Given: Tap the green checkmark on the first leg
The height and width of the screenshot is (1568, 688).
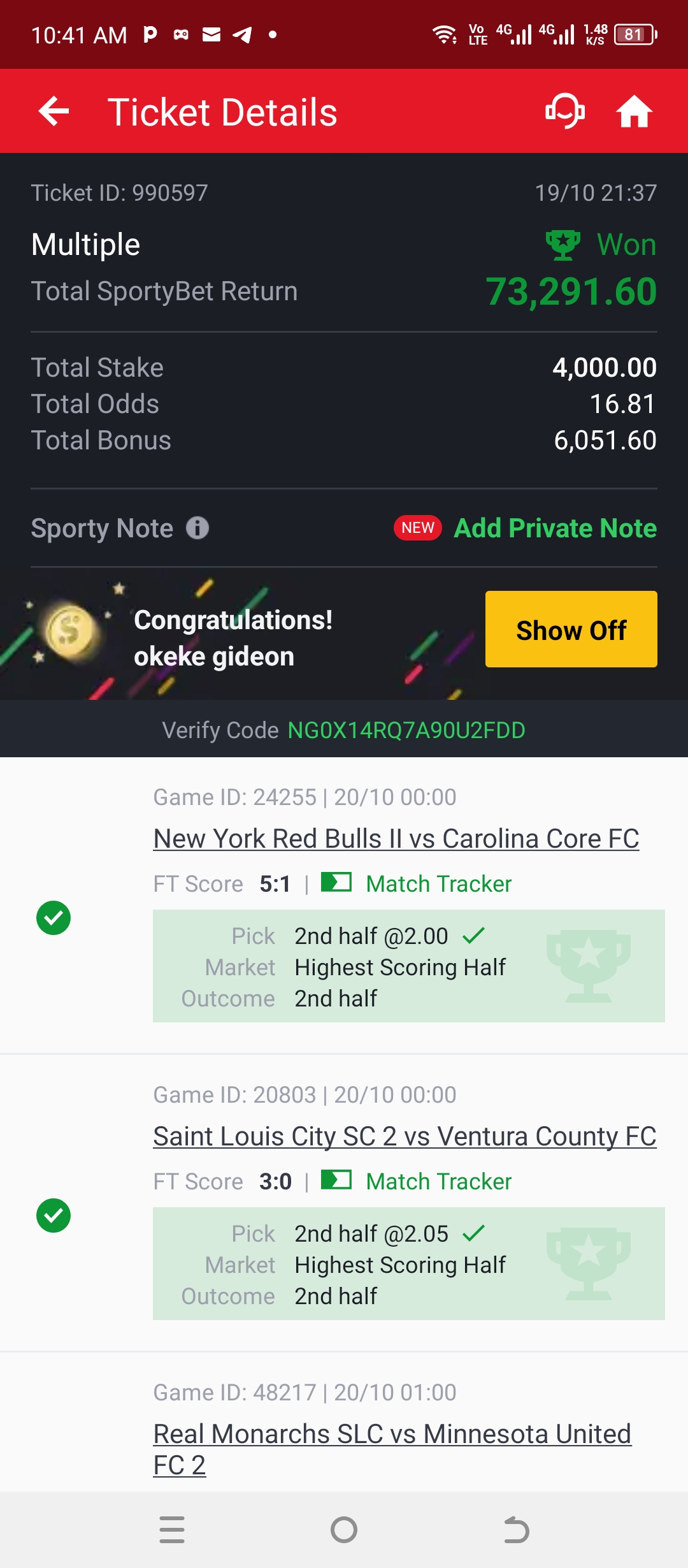Looking at the screenshot, I should point(55,918).
